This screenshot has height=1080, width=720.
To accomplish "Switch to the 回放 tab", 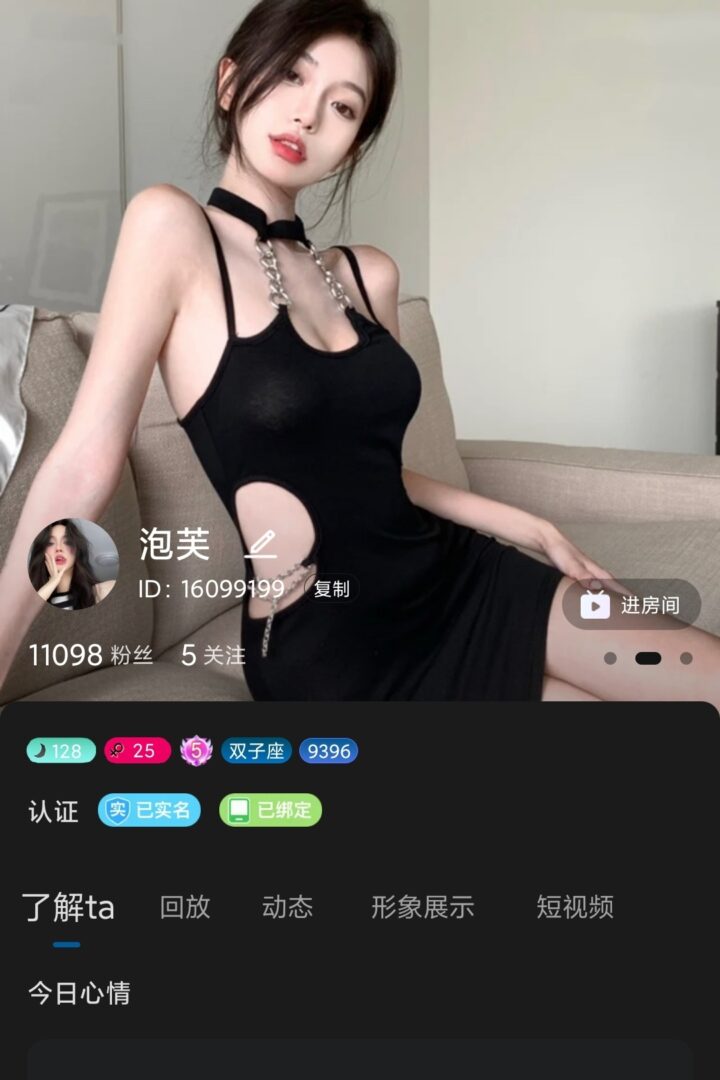I will point(185,907).
